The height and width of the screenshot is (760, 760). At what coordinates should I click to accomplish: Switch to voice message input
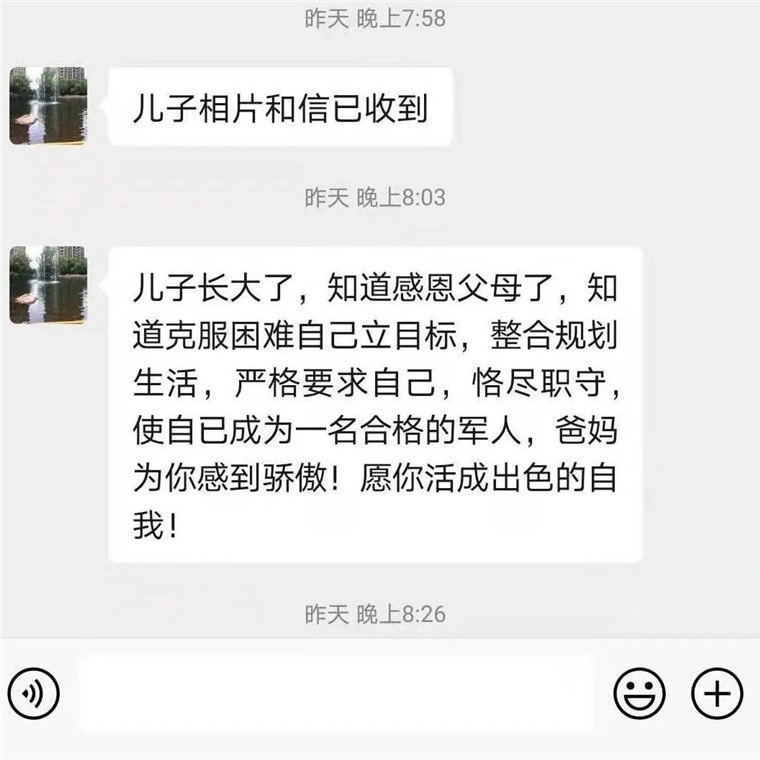point(34,692)
